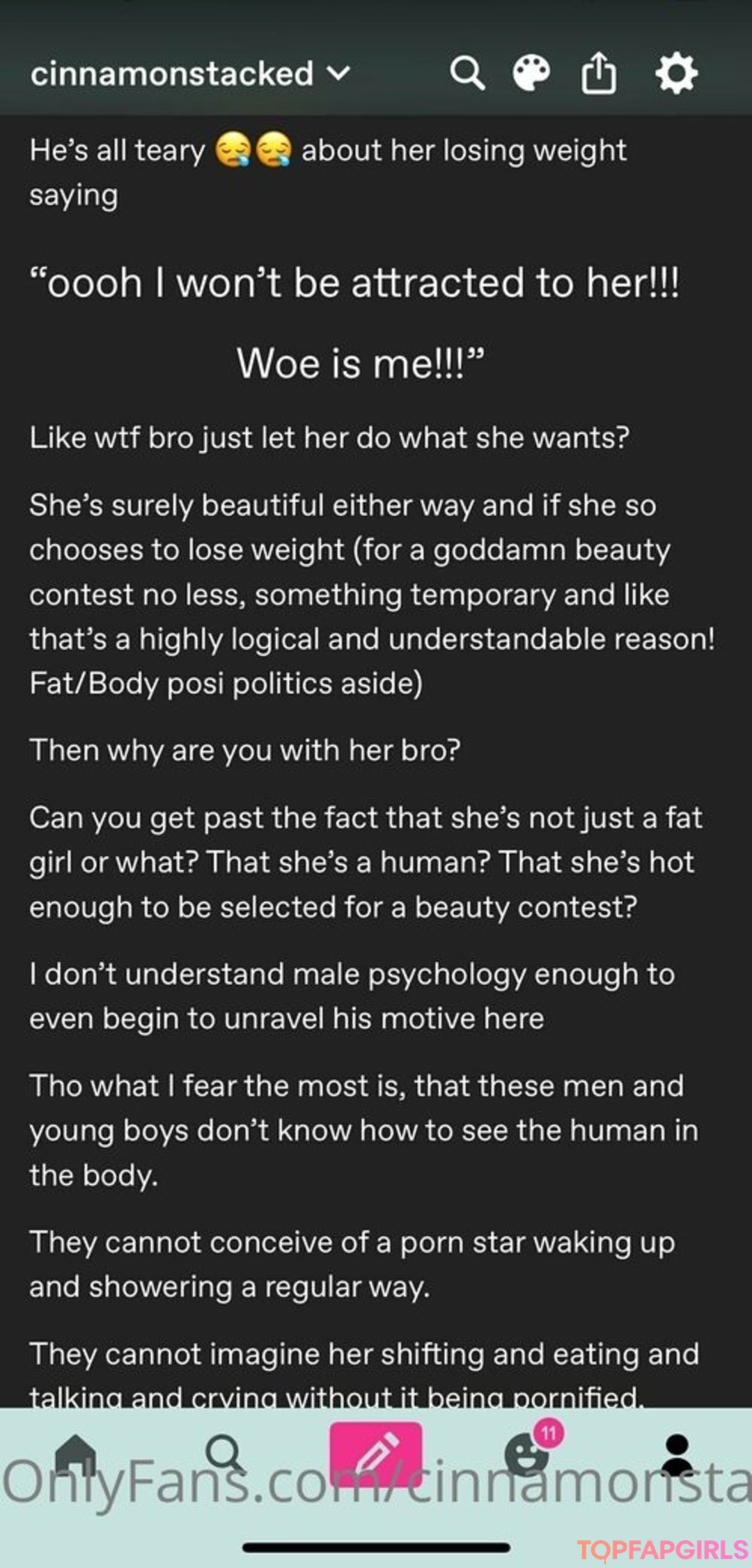The width and height of the screenshot is (752, 1568).
Task: Go to the Home tab
Action: (x=76, y=1453)
